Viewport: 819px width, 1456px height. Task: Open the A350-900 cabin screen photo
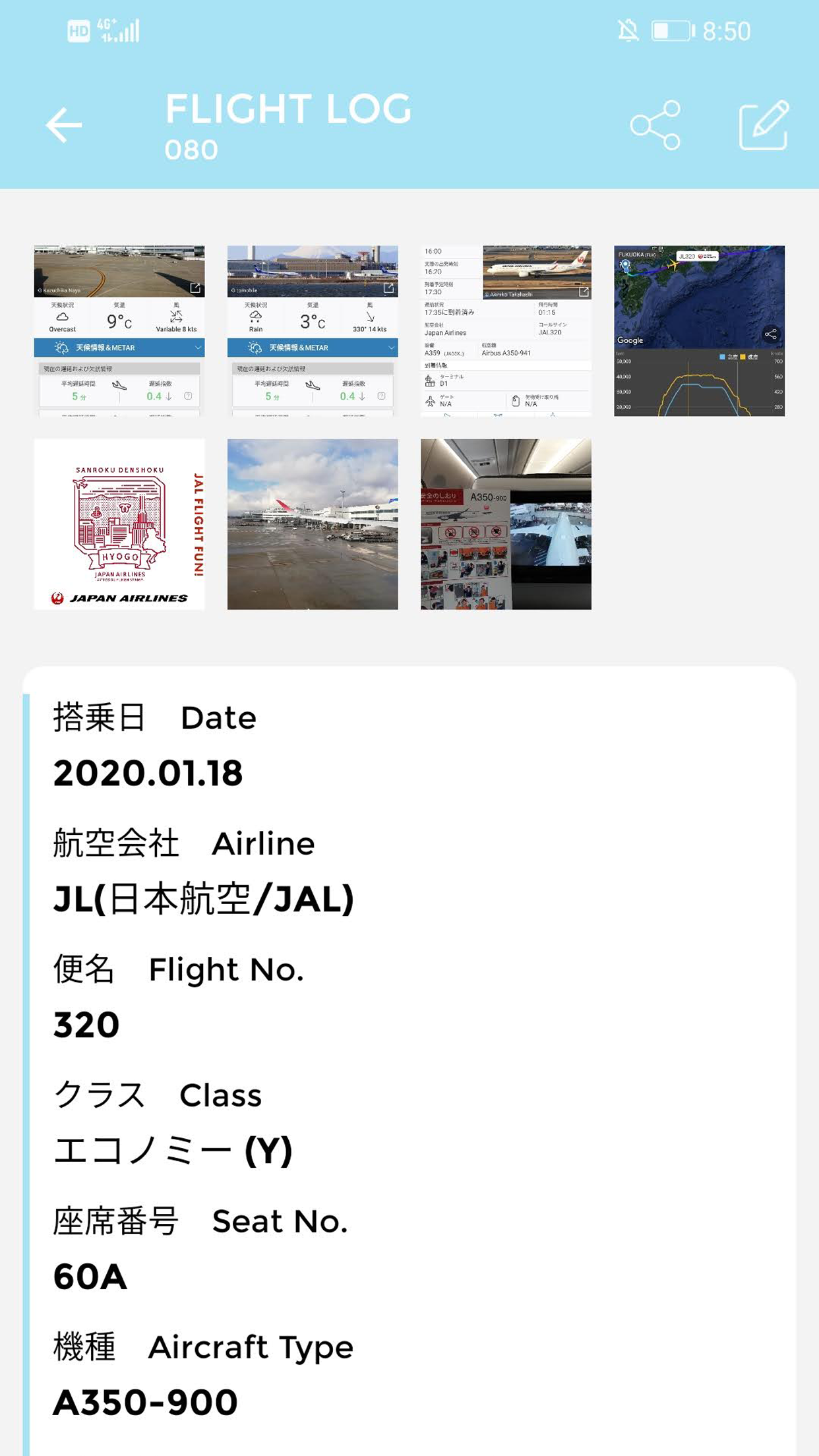pyautogui.click(x=506, y=524)
